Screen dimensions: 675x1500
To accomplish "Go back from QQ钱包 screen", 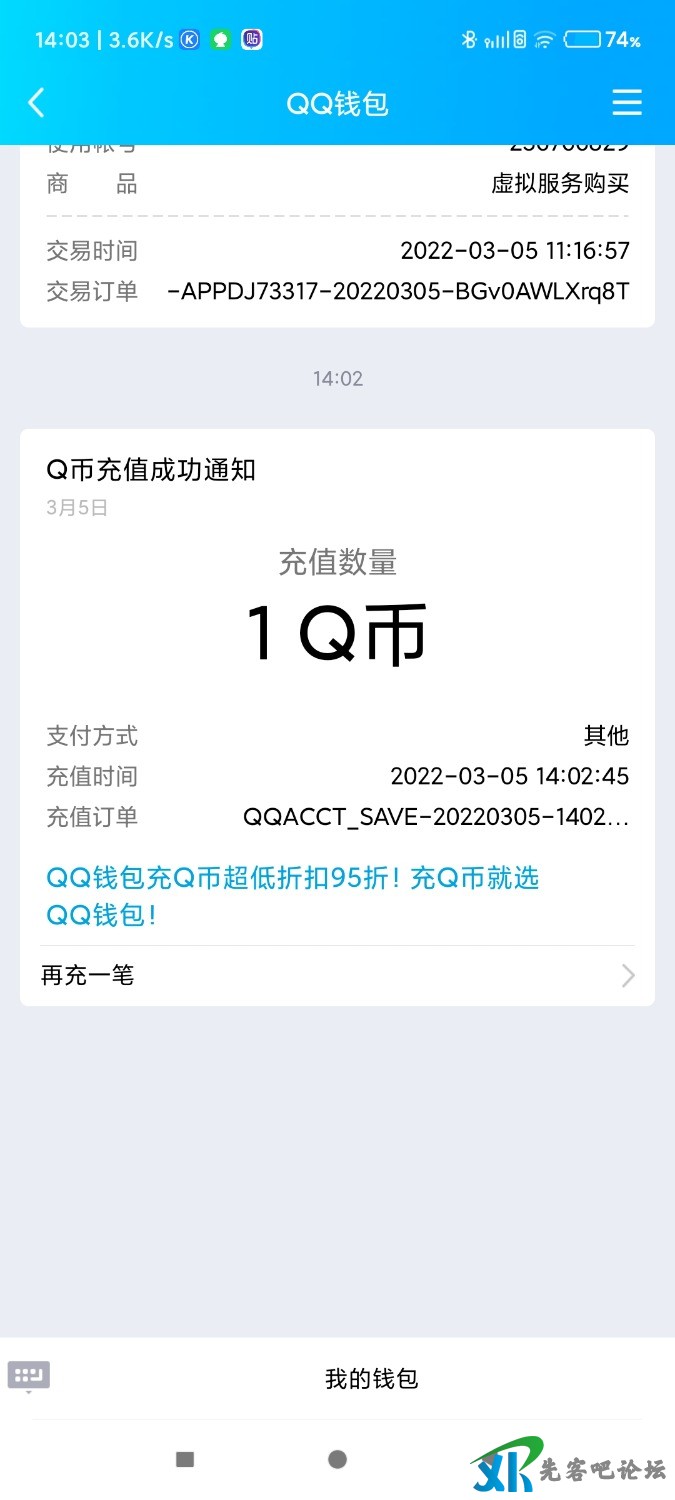I will click(37, 103).
